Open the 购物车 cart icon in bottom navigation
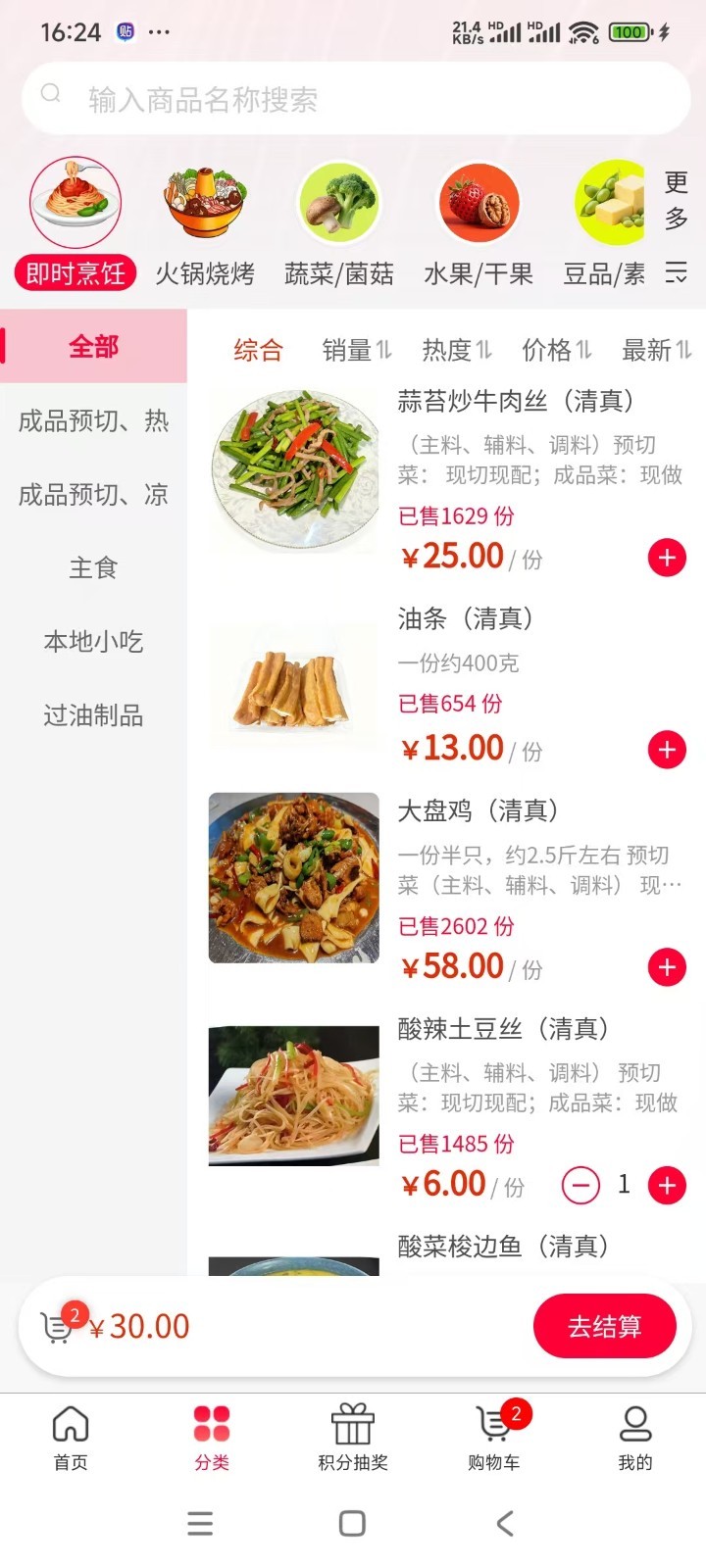 pos(492,1423)
